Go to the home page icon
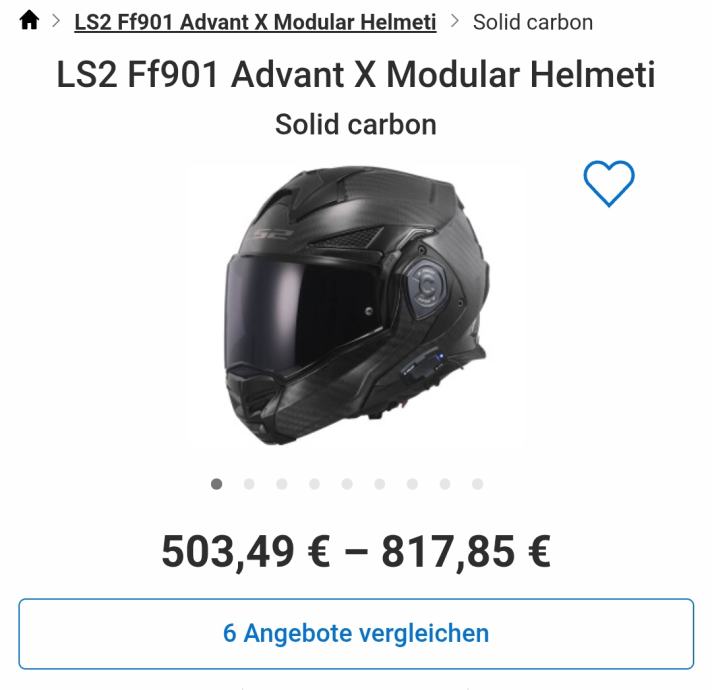This screenshot has width=712, height=690. [x=29, y=21]
